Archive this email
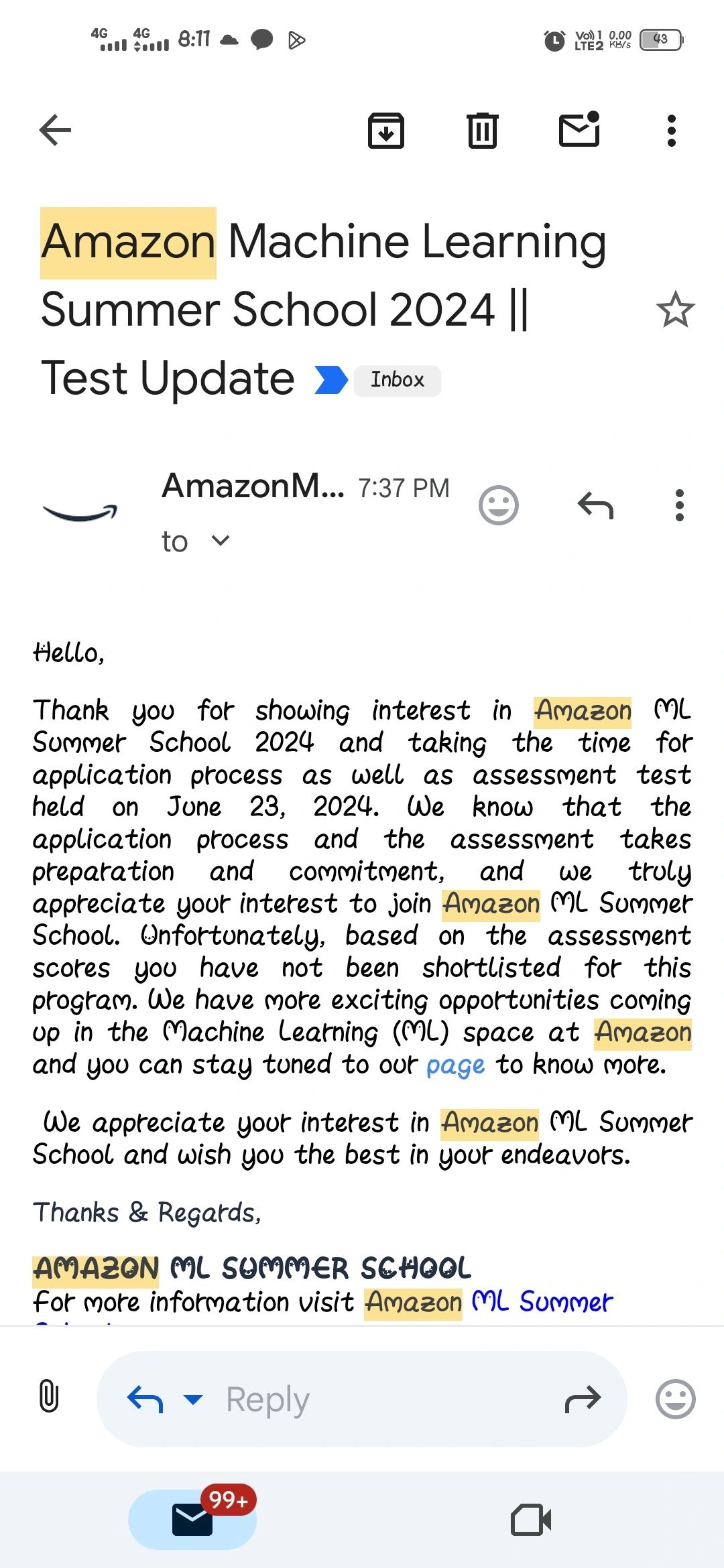 coord(386,130)
